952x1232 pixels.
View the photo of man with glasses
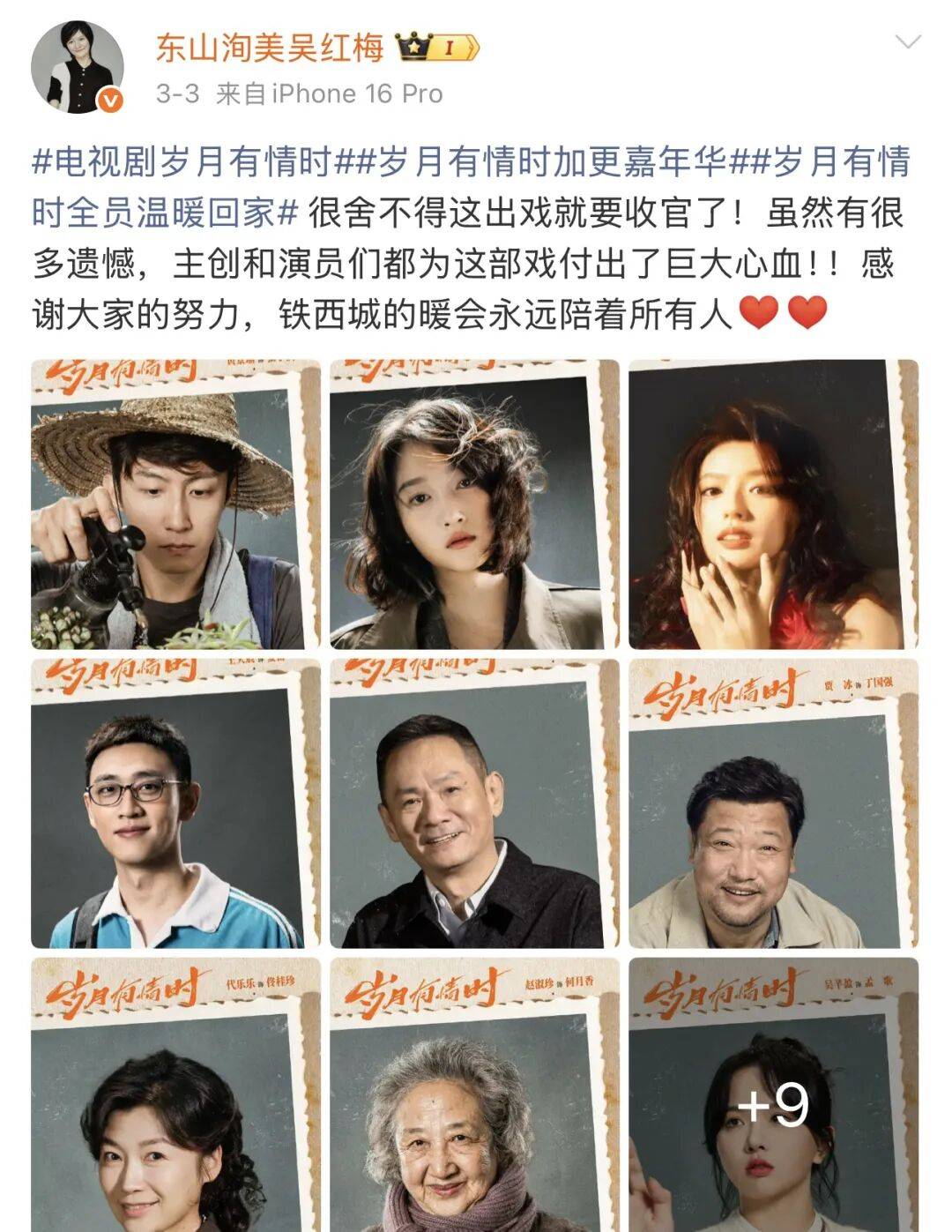pos(175,803)
